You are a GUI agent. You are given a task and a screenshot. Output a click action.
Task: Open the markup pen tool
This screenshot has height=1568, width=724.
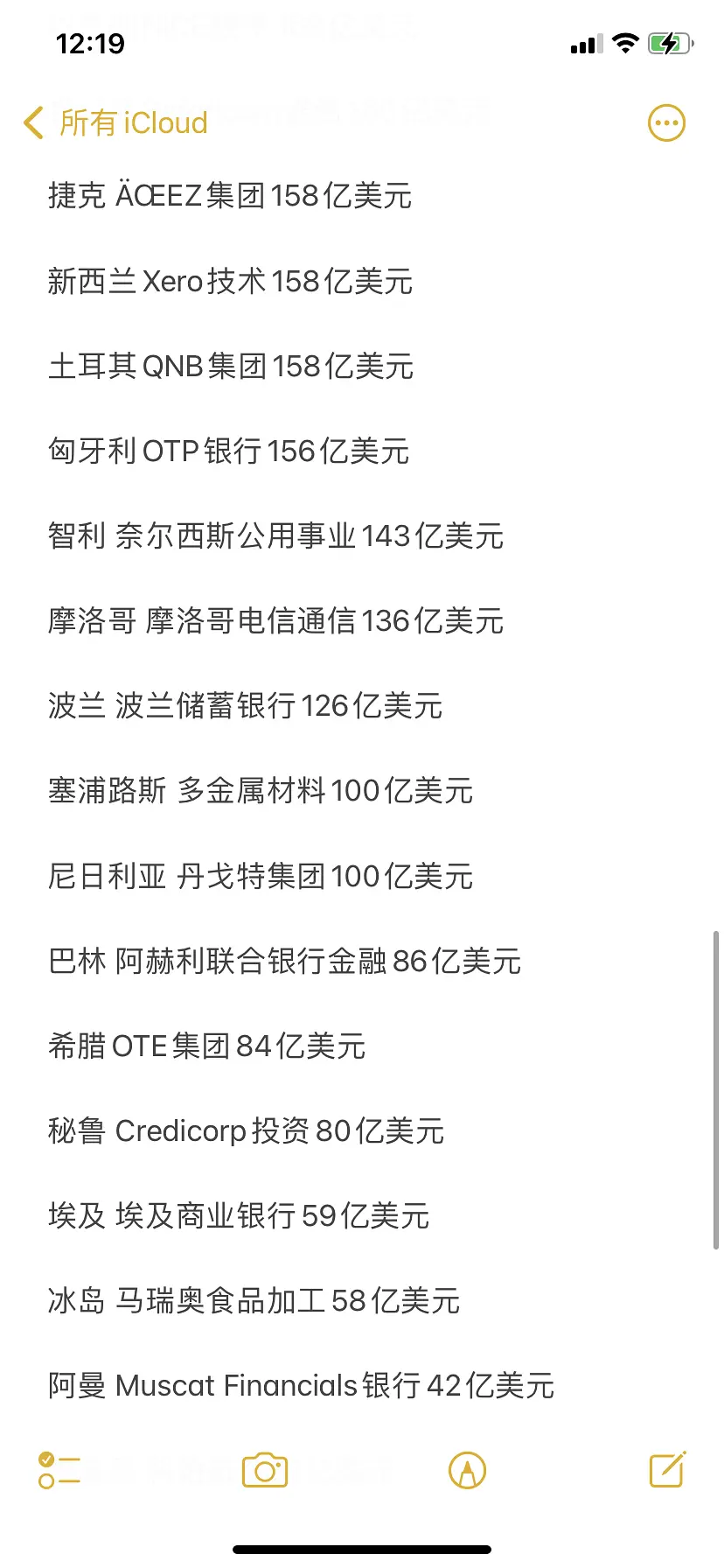(x=467, y=1471)
